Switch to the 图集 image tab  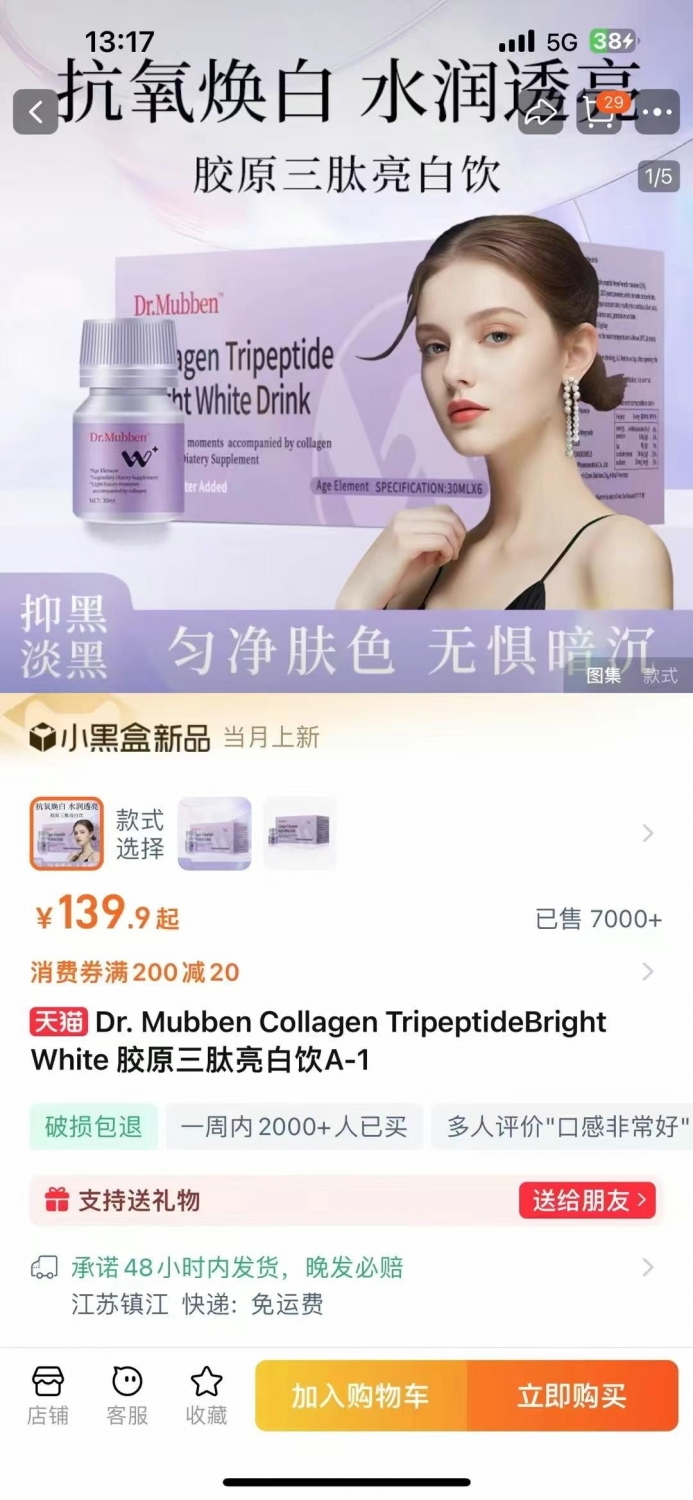(x=603, y=676)
